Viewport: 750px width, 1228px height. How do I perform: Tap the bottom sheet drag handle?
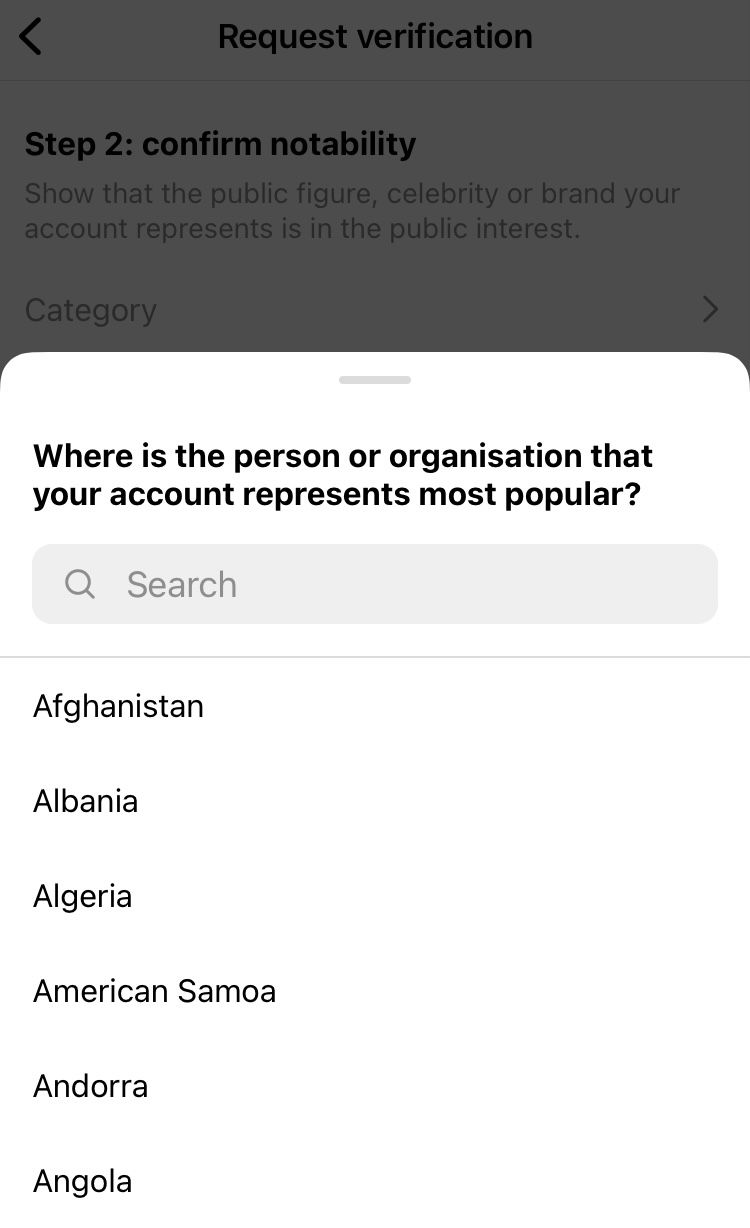pyautogui.click(x=375, y=380)
